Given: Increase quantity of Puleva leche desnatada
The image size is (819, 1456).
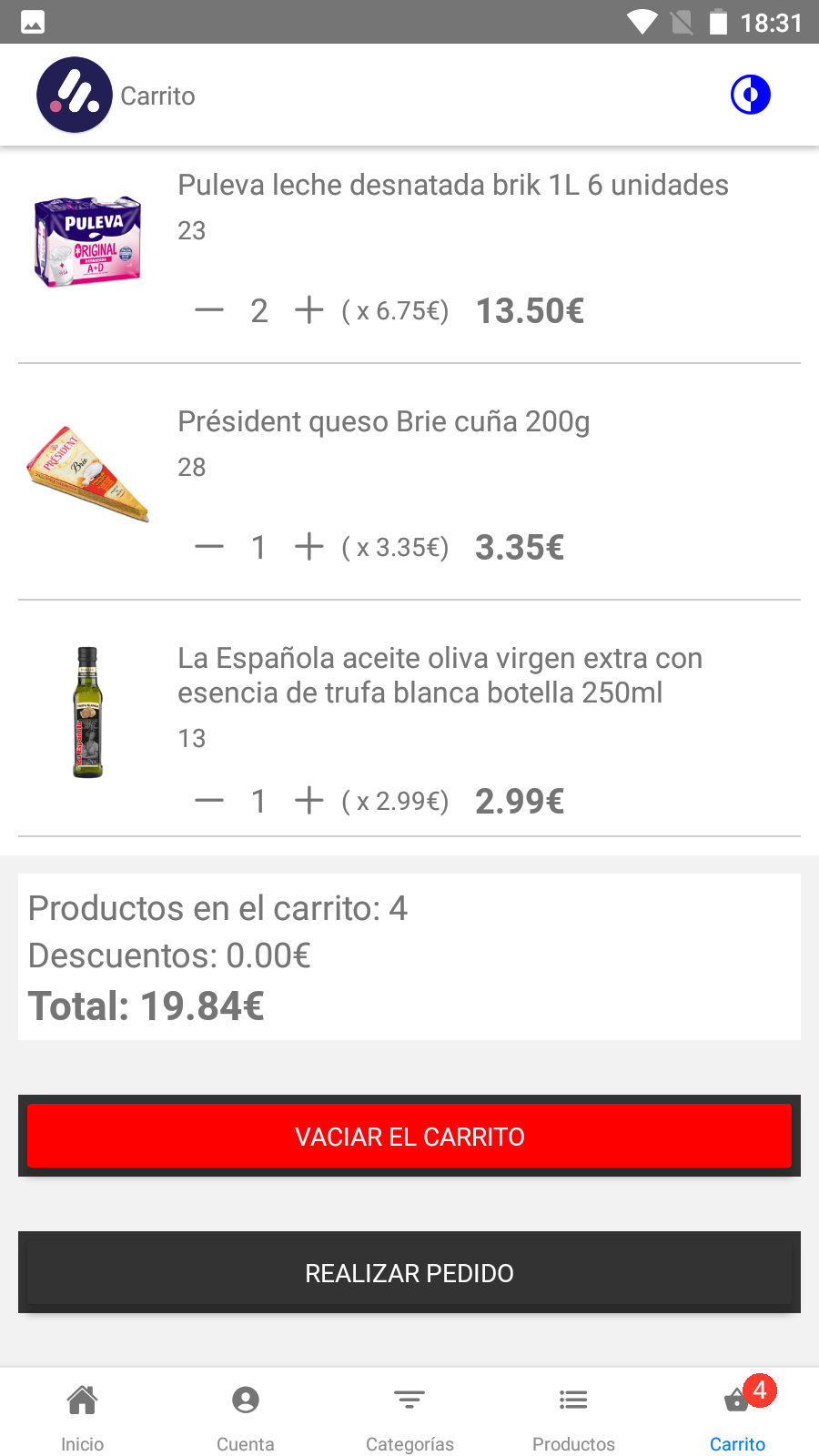Looking at the screenshot, I should click(308, 310).
